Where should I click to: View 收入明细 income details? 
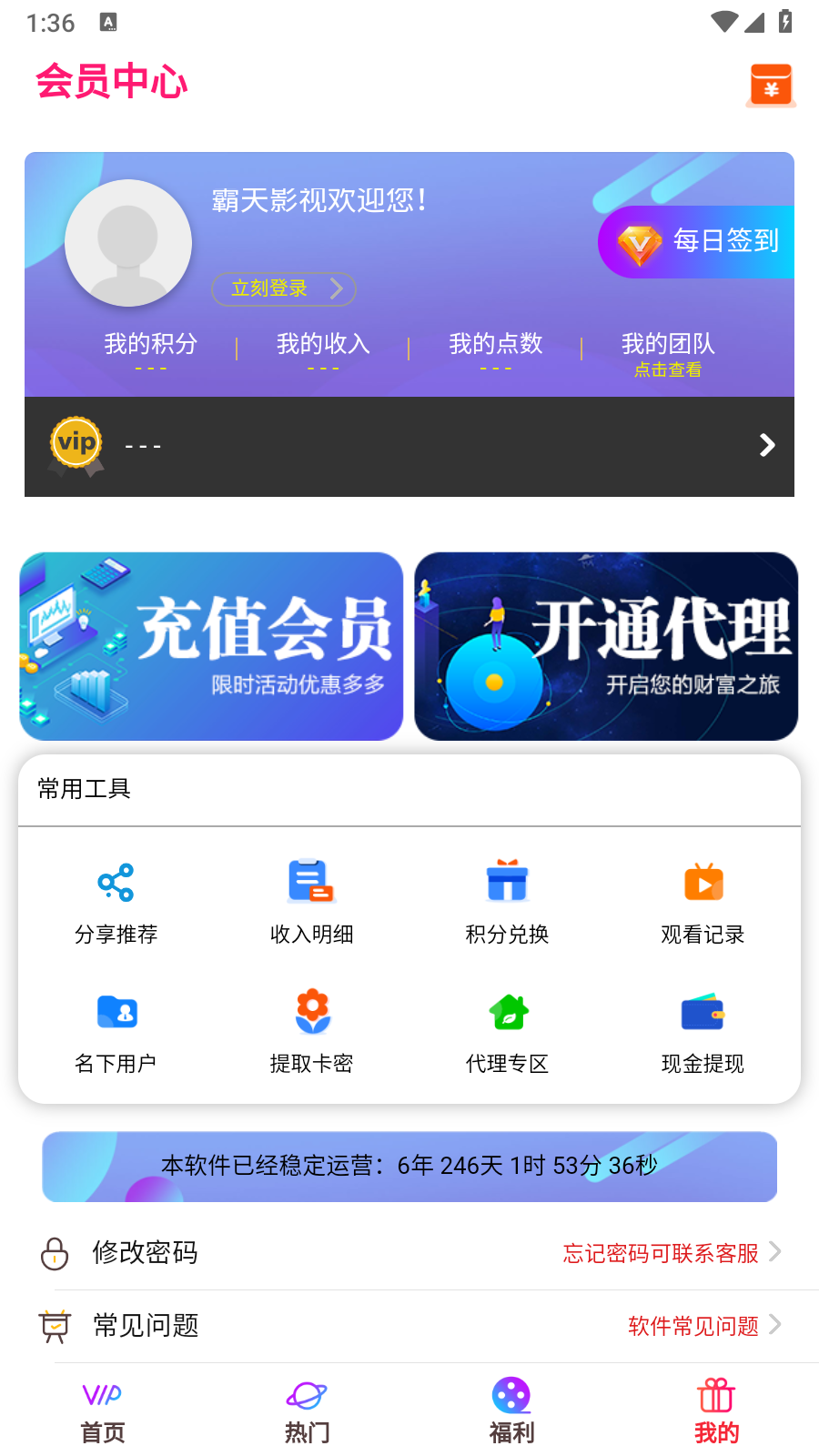[x=311, y=903]
